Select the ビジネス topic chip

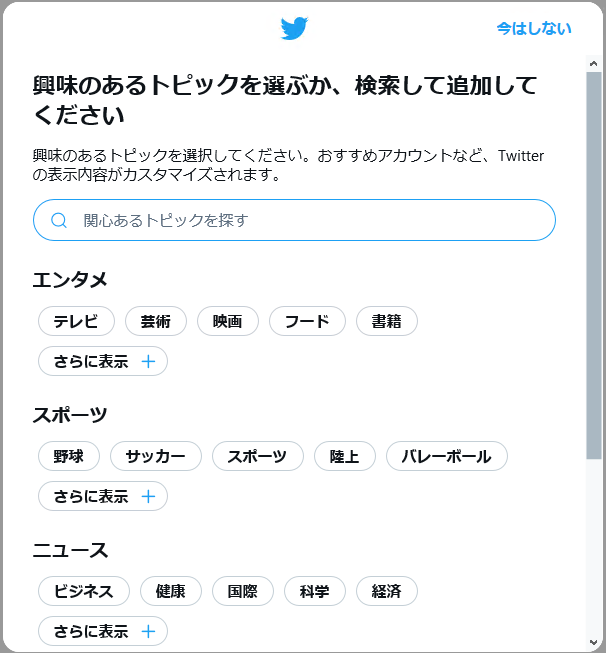84,591
